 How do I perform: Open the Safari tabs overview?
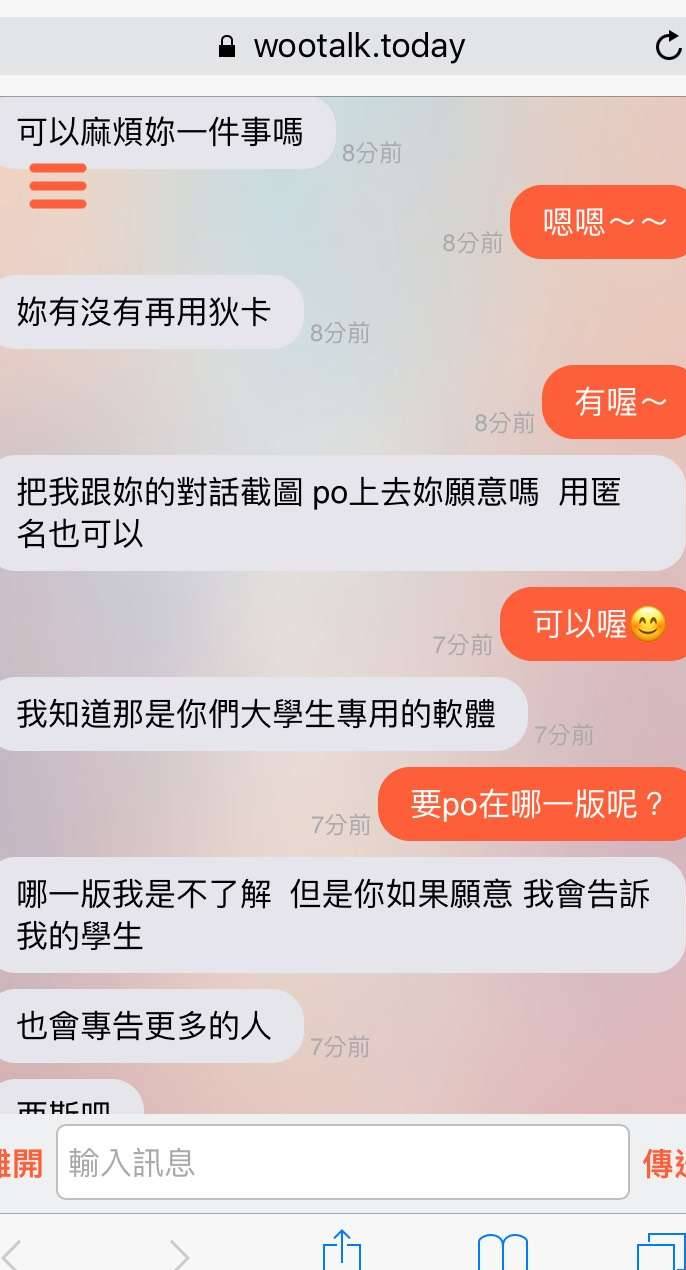660,1250
